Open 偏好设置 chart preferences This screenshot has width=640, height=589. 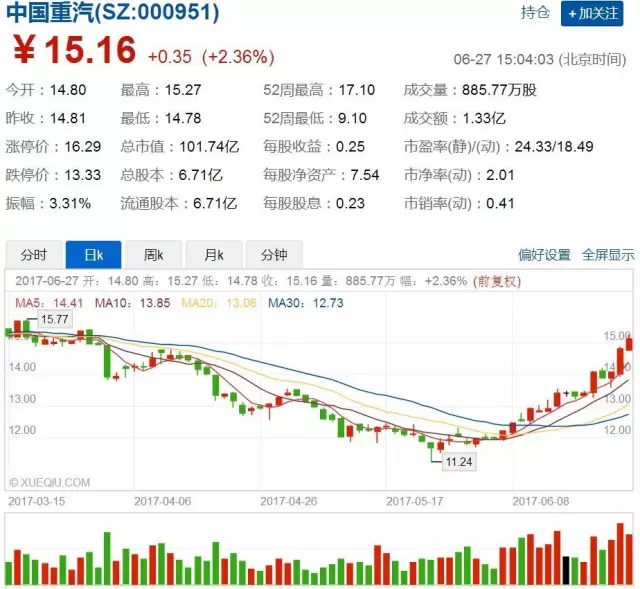point(544,255)
